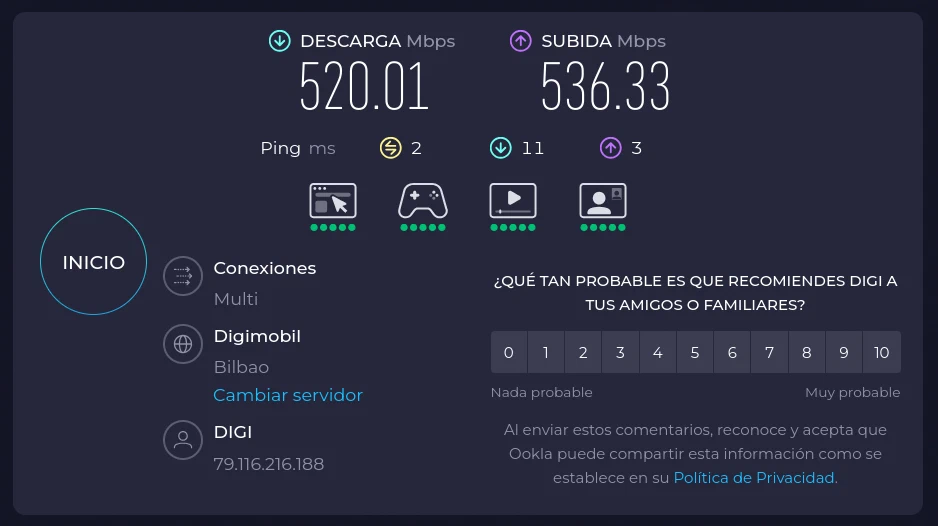The image size is (938, 526).
Task: Open the video conferencing experience icon
Action: coord(603,202)
